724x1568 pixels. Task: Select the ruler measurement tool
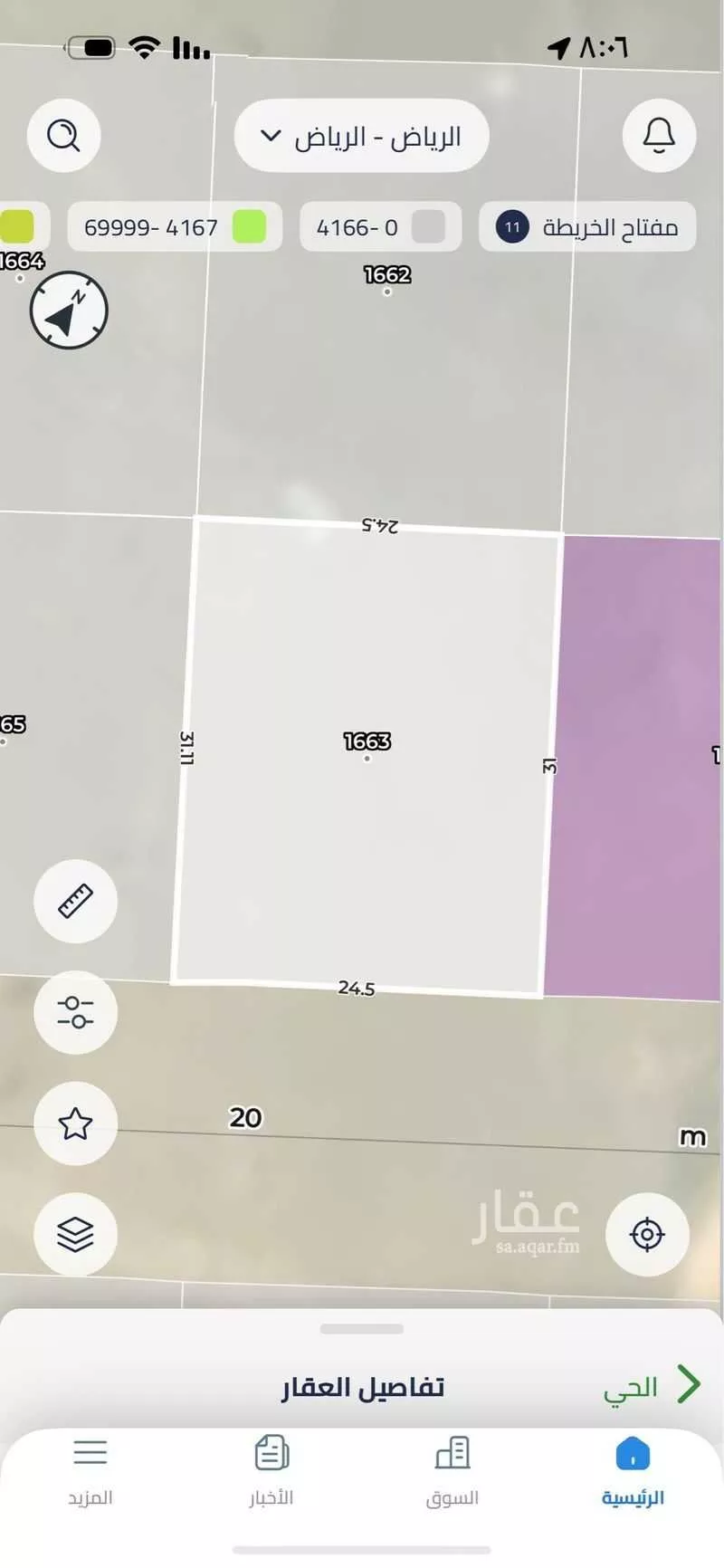pos(74,902)
